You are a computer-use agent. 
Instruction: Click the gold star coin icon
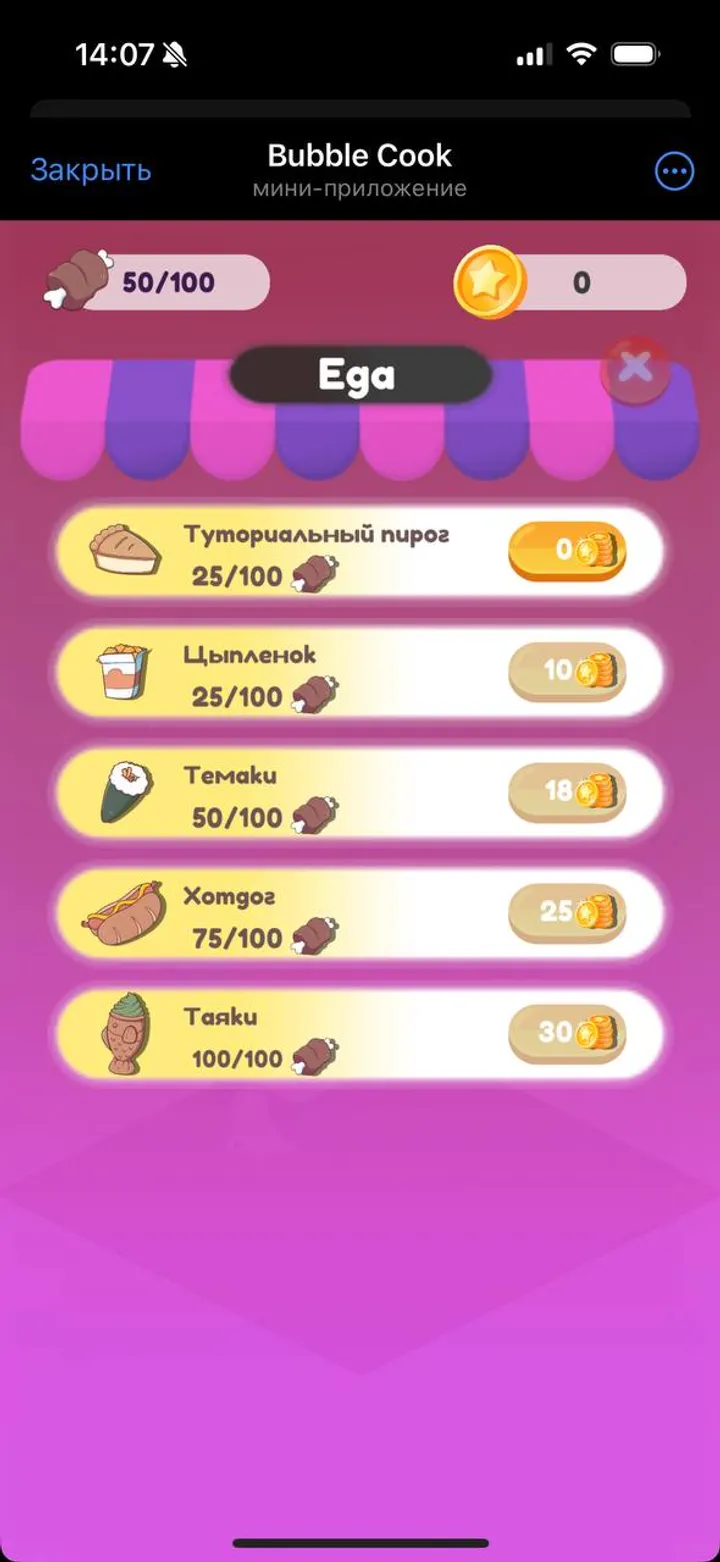(x=489, y=281)
